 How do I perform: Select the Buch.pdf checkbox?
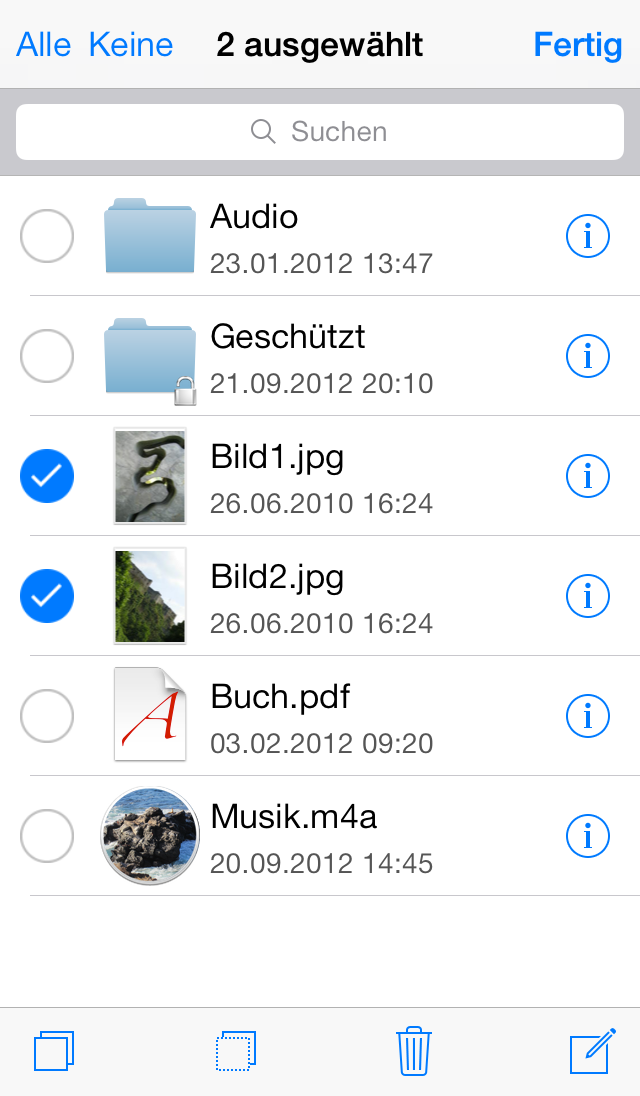[47, 717]
